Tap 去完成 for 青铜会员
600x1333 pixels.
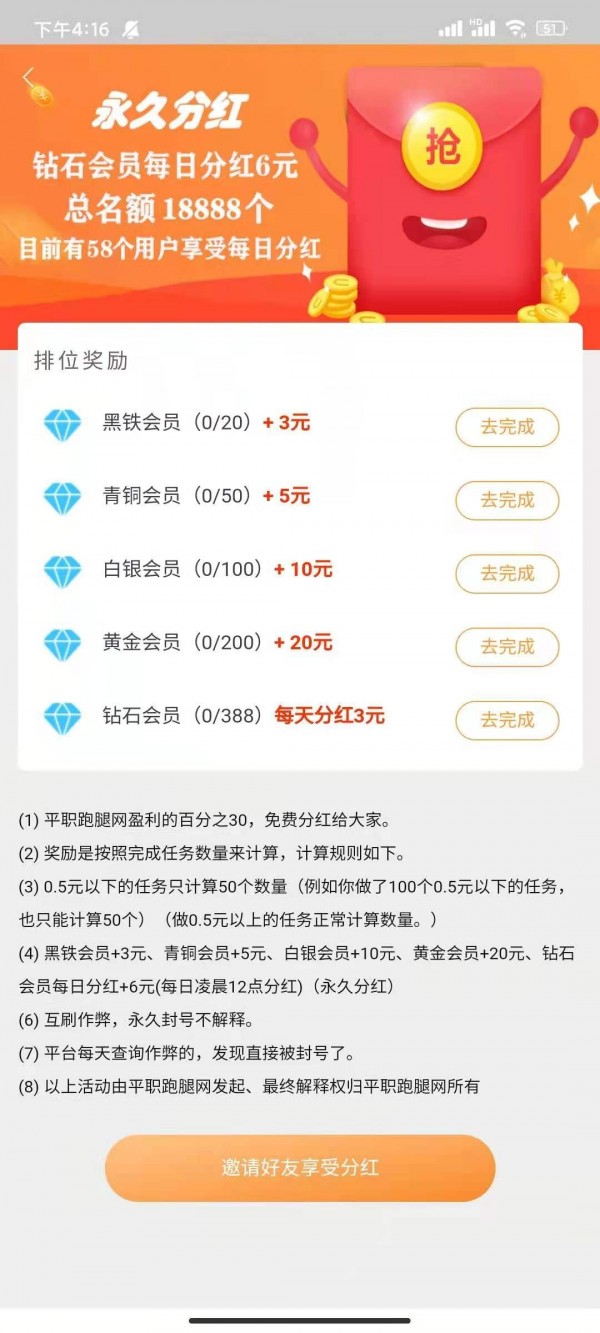(507, 500)
